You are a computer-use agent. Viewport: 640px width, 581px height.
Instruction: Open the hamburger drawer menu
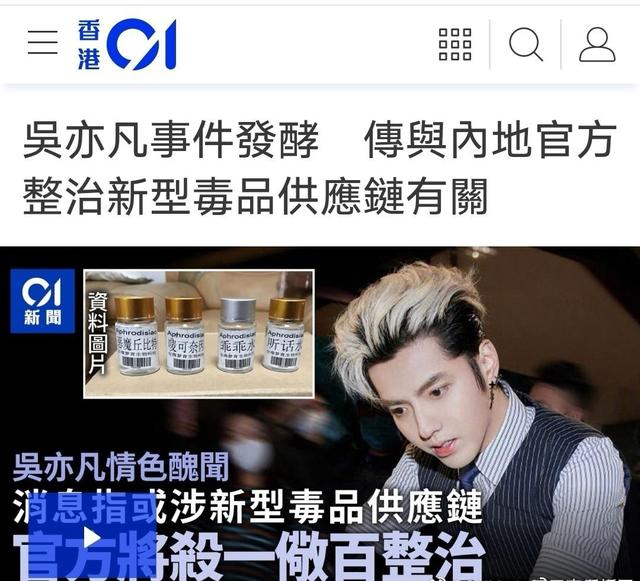42,43
